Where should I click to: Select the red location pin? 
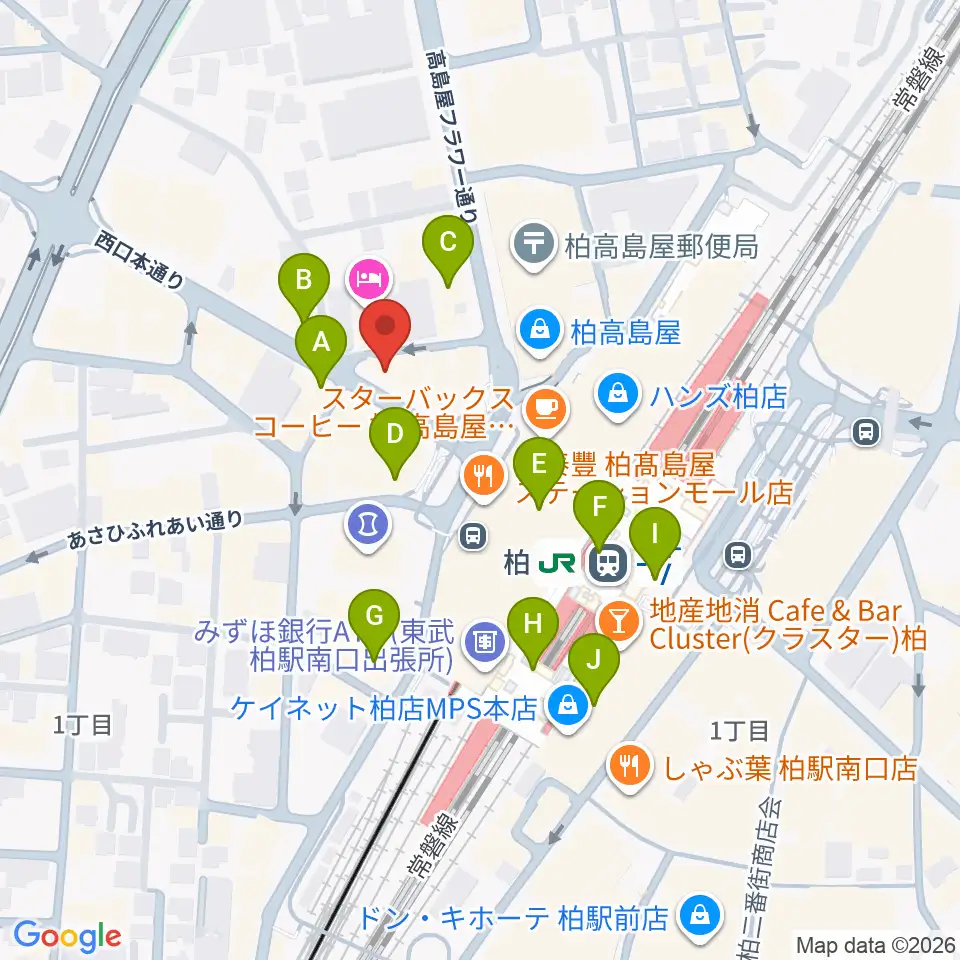(384, 333)
